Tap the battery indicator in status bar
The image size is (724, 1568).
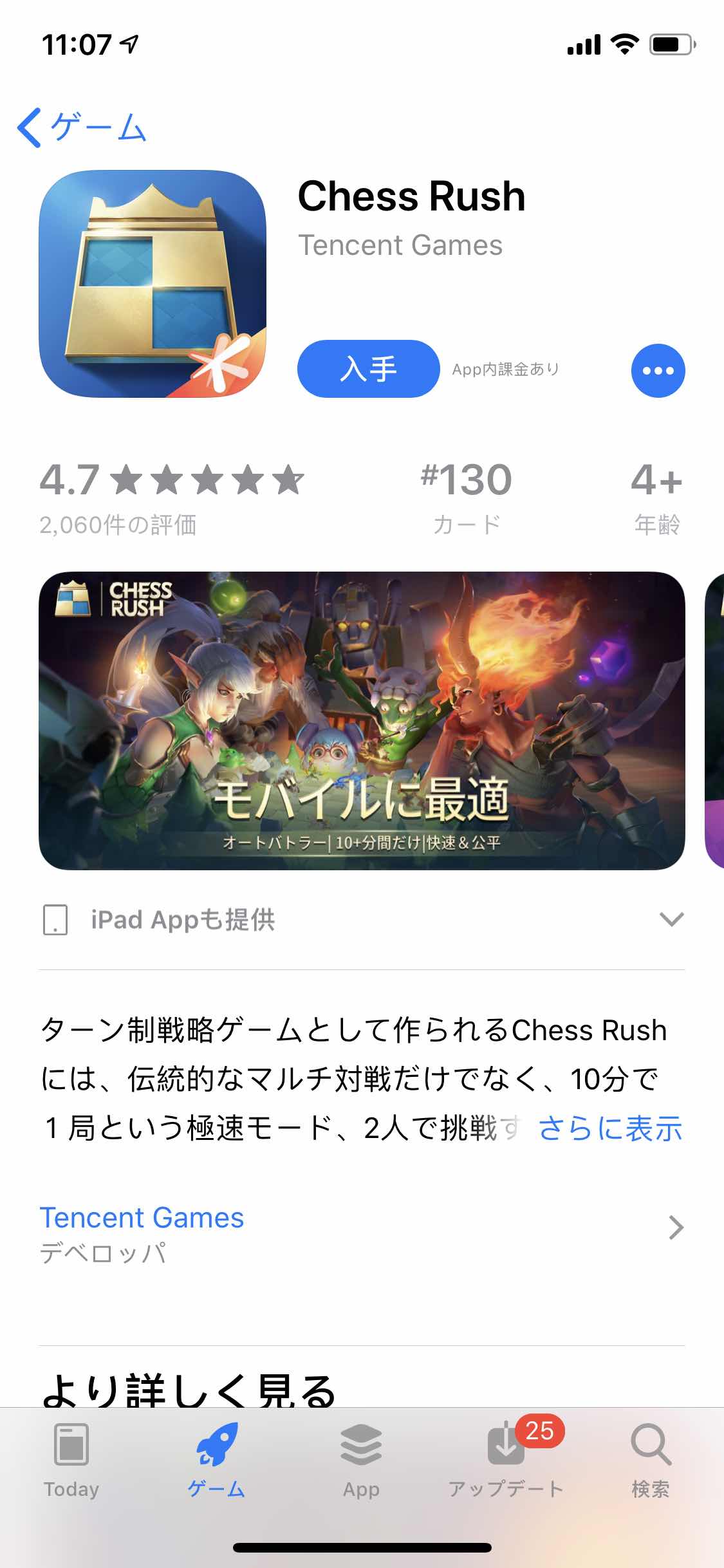[x=669, y=44]
